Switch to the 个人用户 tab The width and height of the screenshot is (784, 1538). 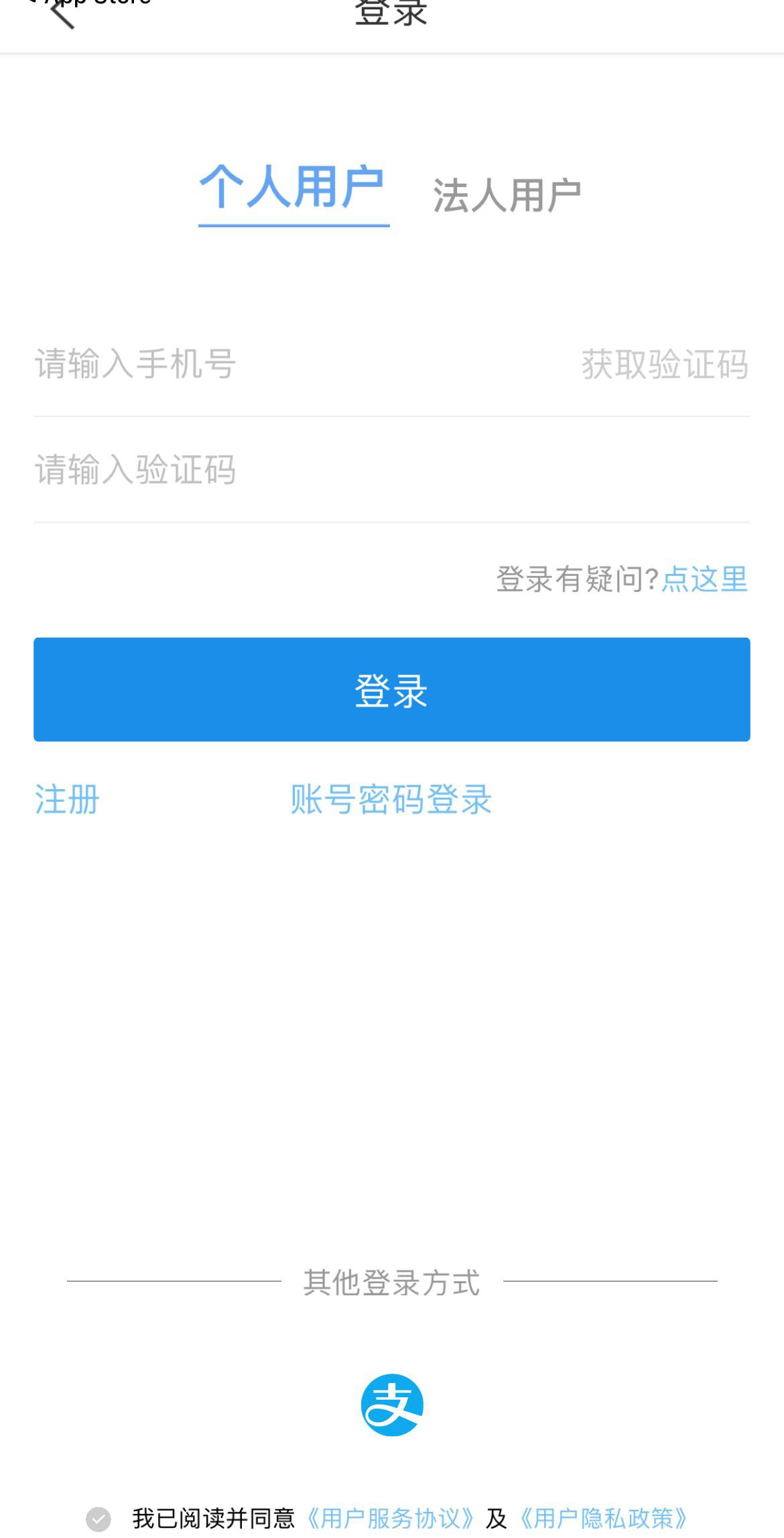pyautogui.click(x=293, y=188)
